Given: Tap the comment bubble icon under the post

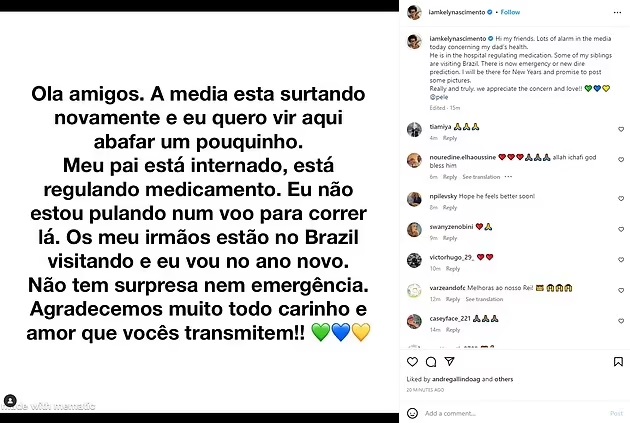Looking at the screenshot, I should (431, 361).
